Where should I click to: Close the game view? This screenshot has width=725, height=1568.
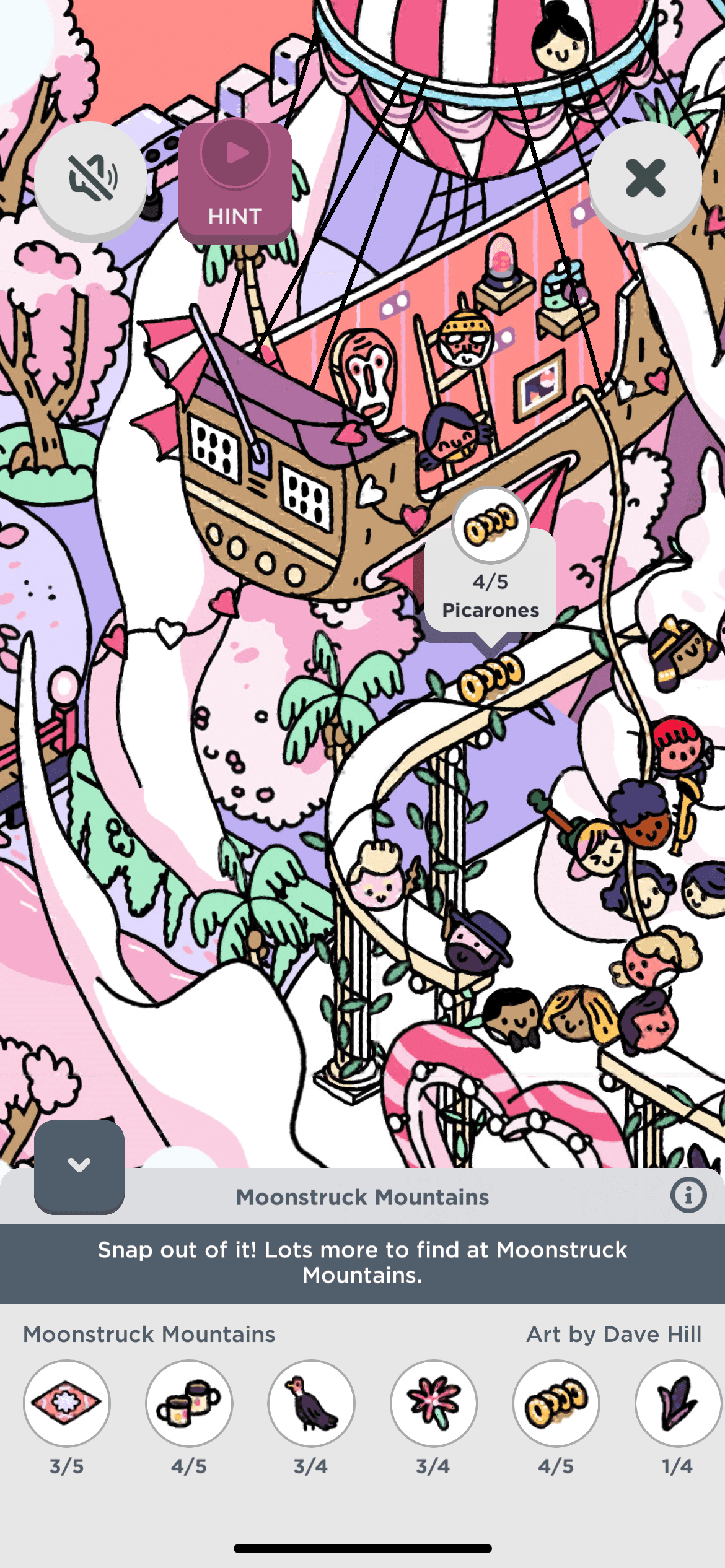click(x=645, y=178)
